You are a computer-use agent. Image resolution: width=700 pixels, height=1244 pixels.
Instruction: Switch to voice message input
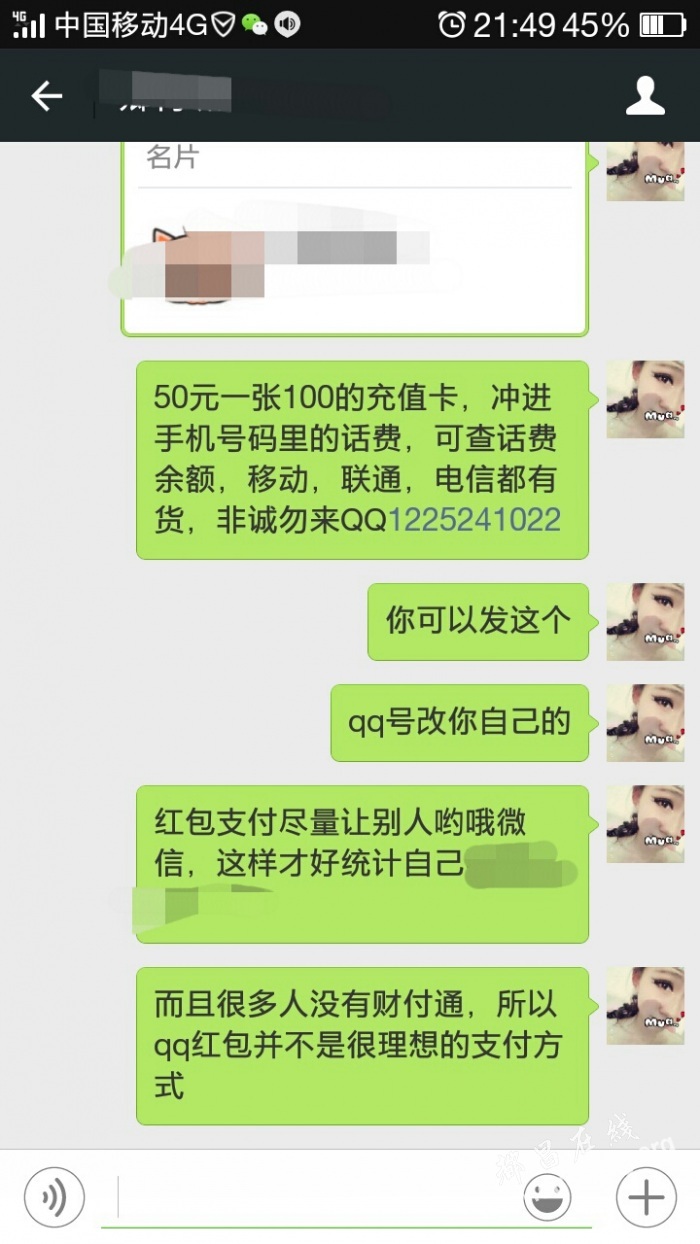54,1197
